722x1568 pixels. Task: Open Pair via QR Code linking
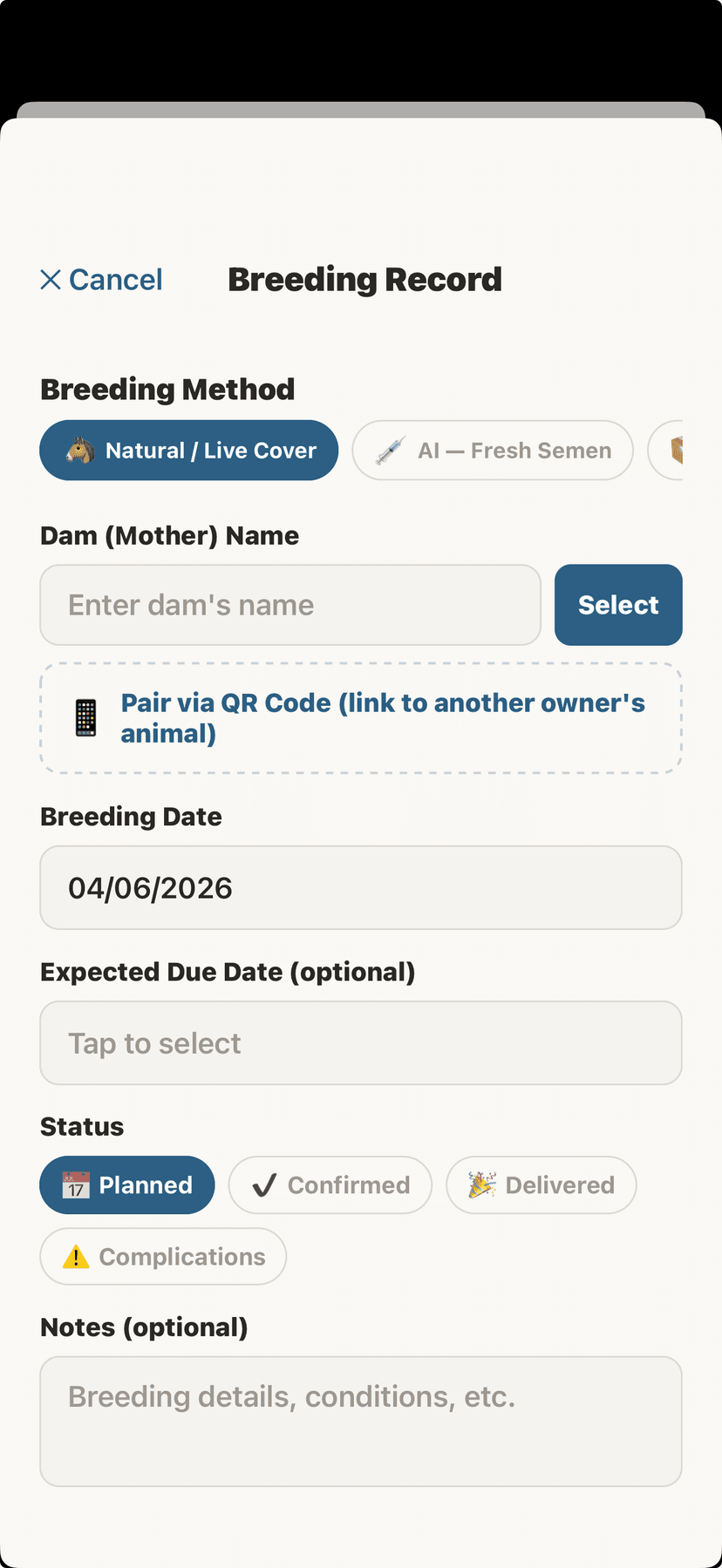tap(360, 717)
